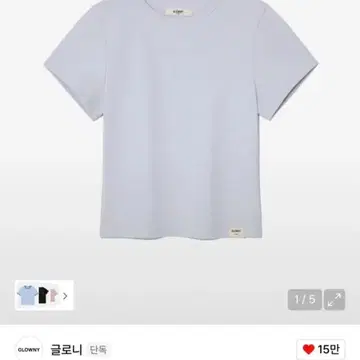Open the color variants thumbnail strip
Screen dimensions: 360x360
pos(44,295)
